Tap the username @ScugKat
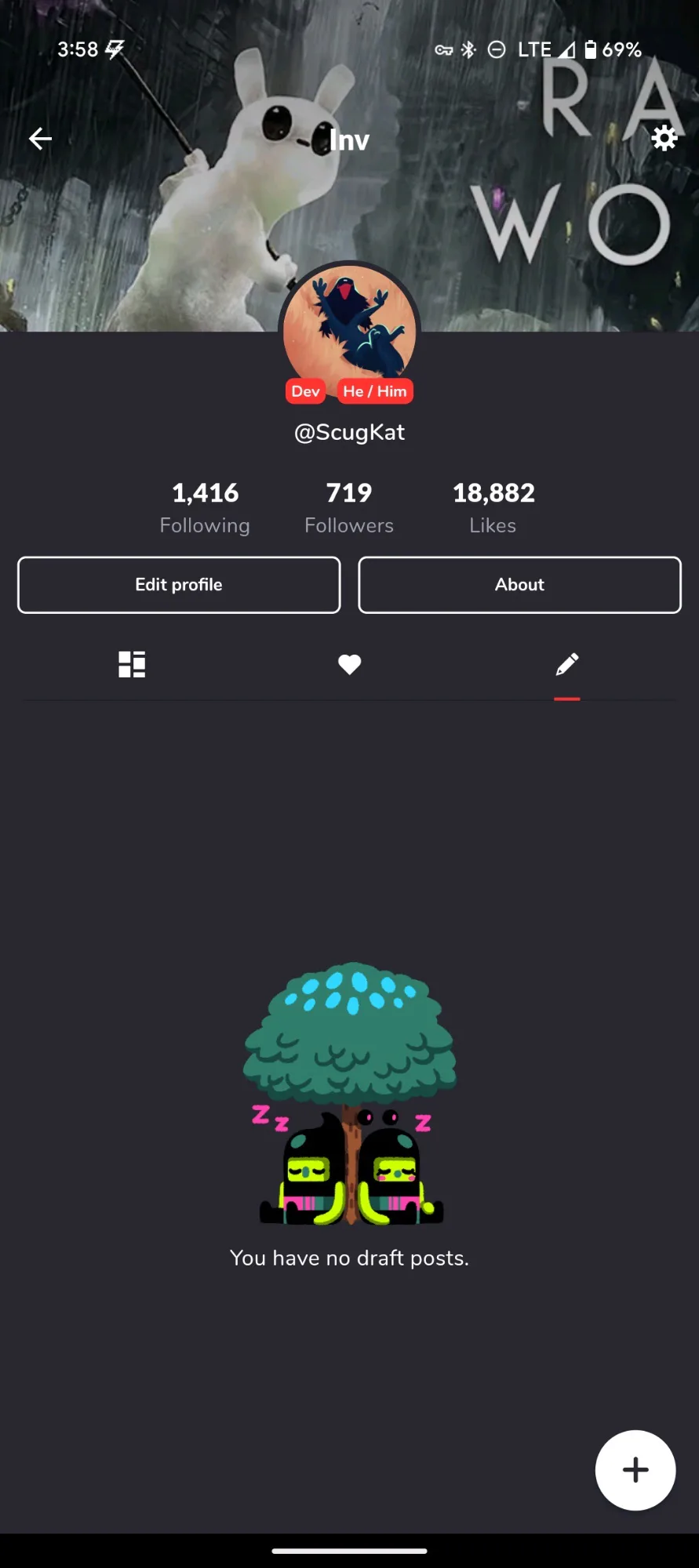Image resolution: width=699 pixels, height=1568 pixels. click(349, 432)
